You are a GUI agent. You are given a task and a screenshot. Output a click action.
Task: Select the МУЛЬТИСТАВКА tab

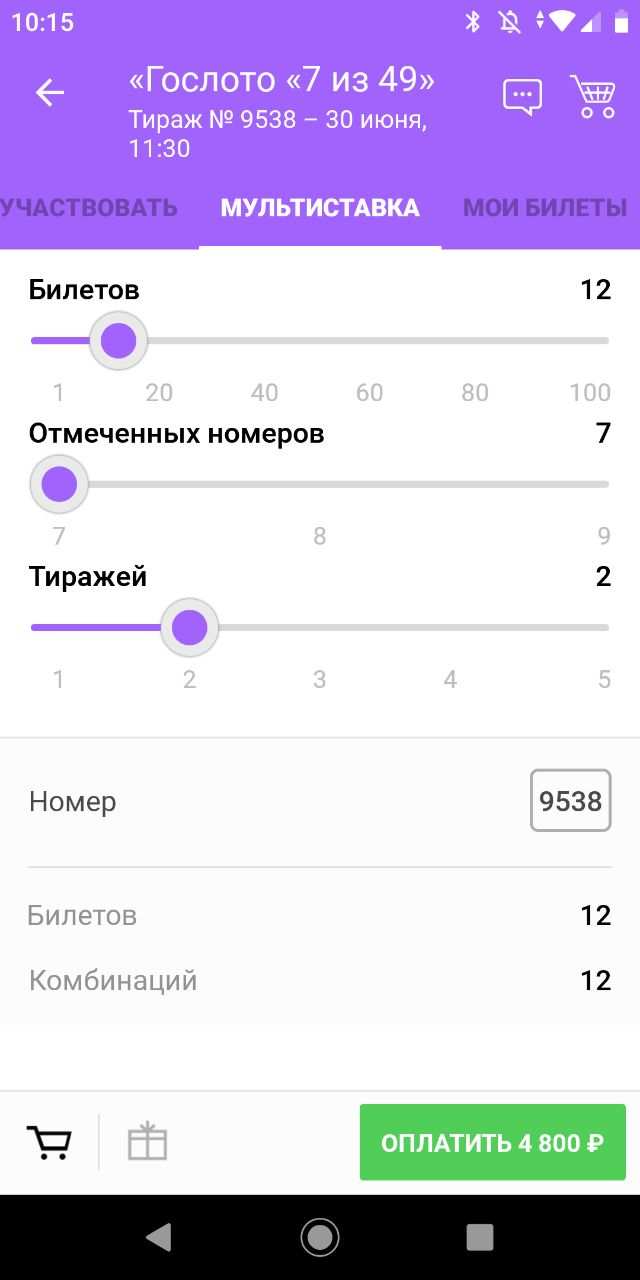(x=320, y=208)
